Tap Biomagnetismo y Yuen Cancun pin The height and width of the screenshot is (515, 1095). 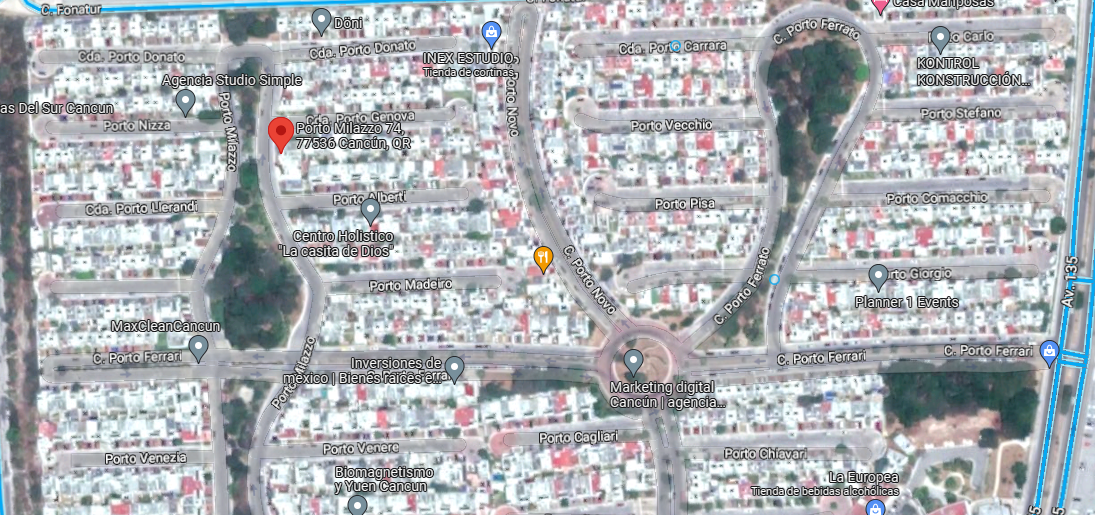pos(358,506)
